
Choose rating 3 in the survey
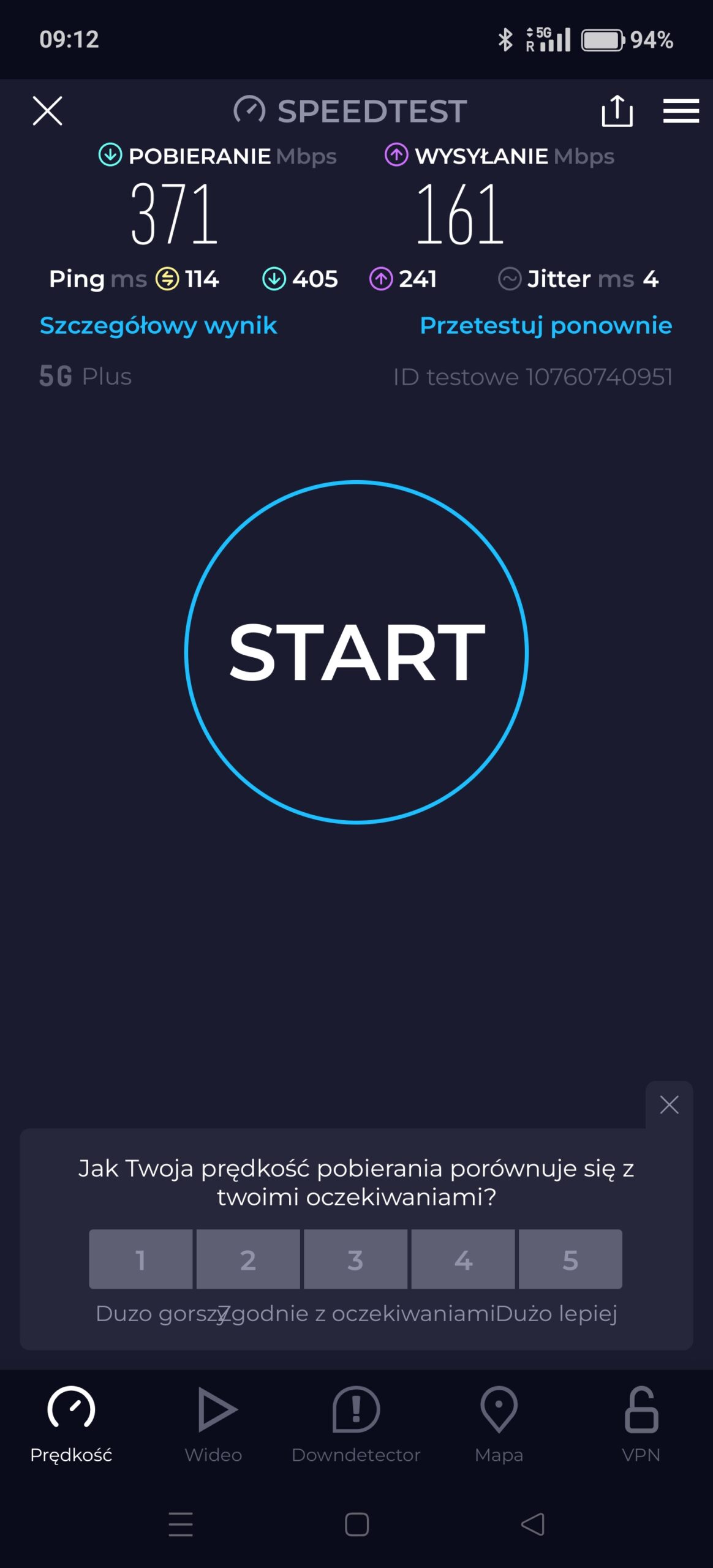[355, 1259]
